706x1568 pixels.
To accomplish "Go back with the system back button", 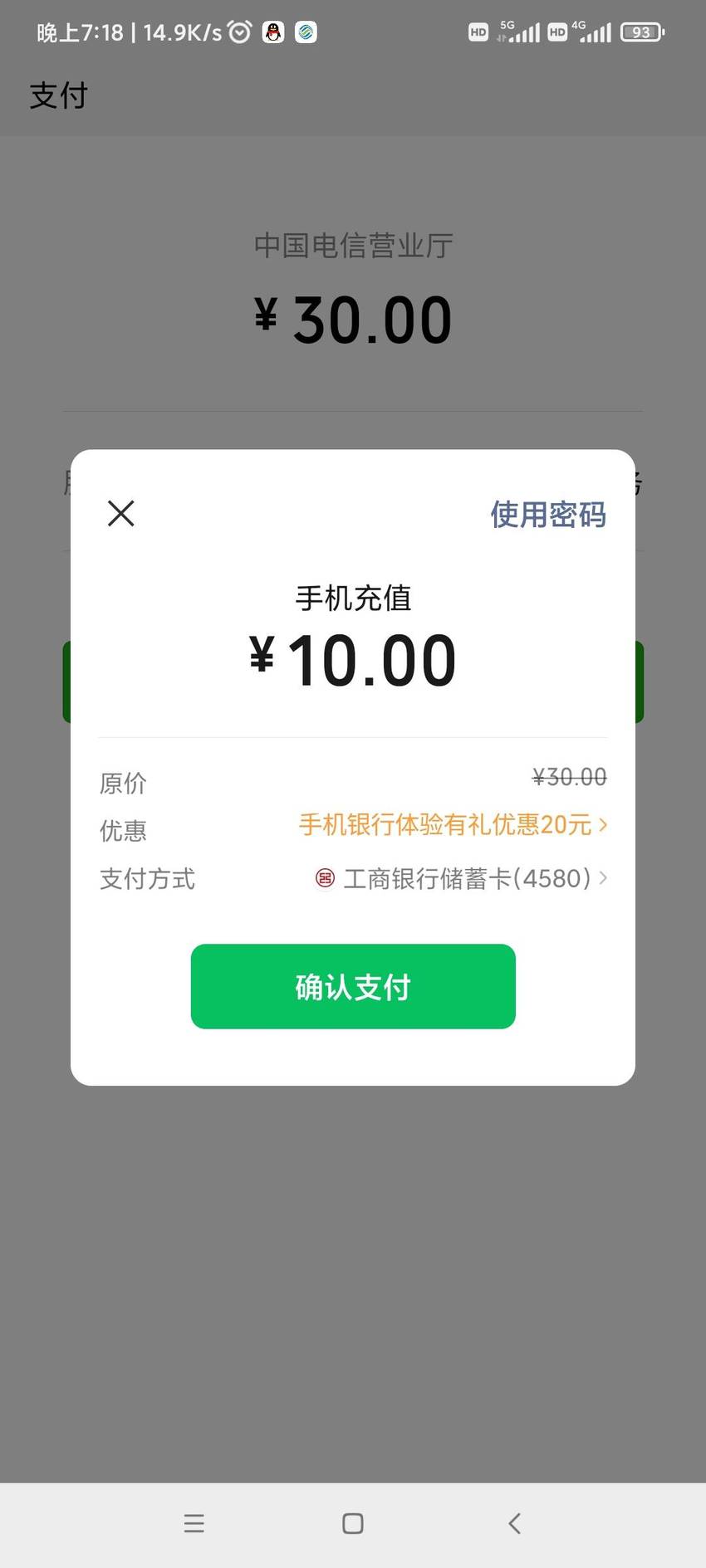I will [x=514, y=1523].
